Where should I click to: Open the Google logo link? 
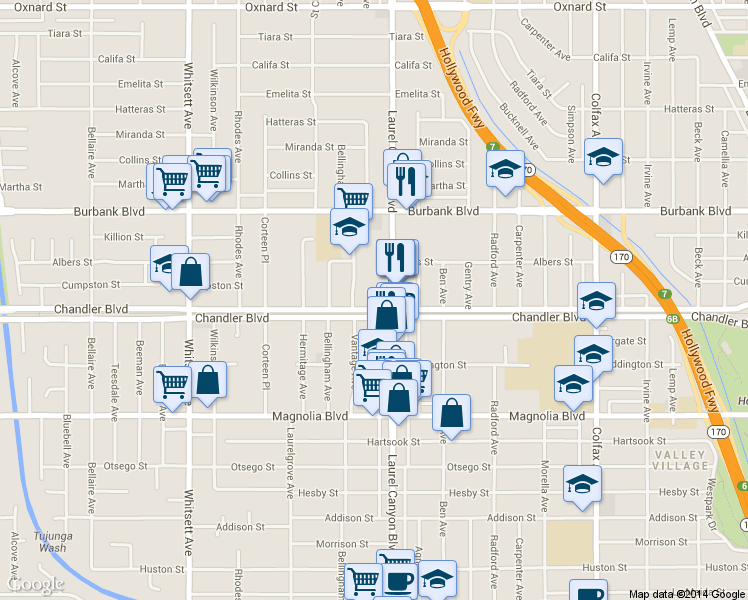tap(35, 584)
